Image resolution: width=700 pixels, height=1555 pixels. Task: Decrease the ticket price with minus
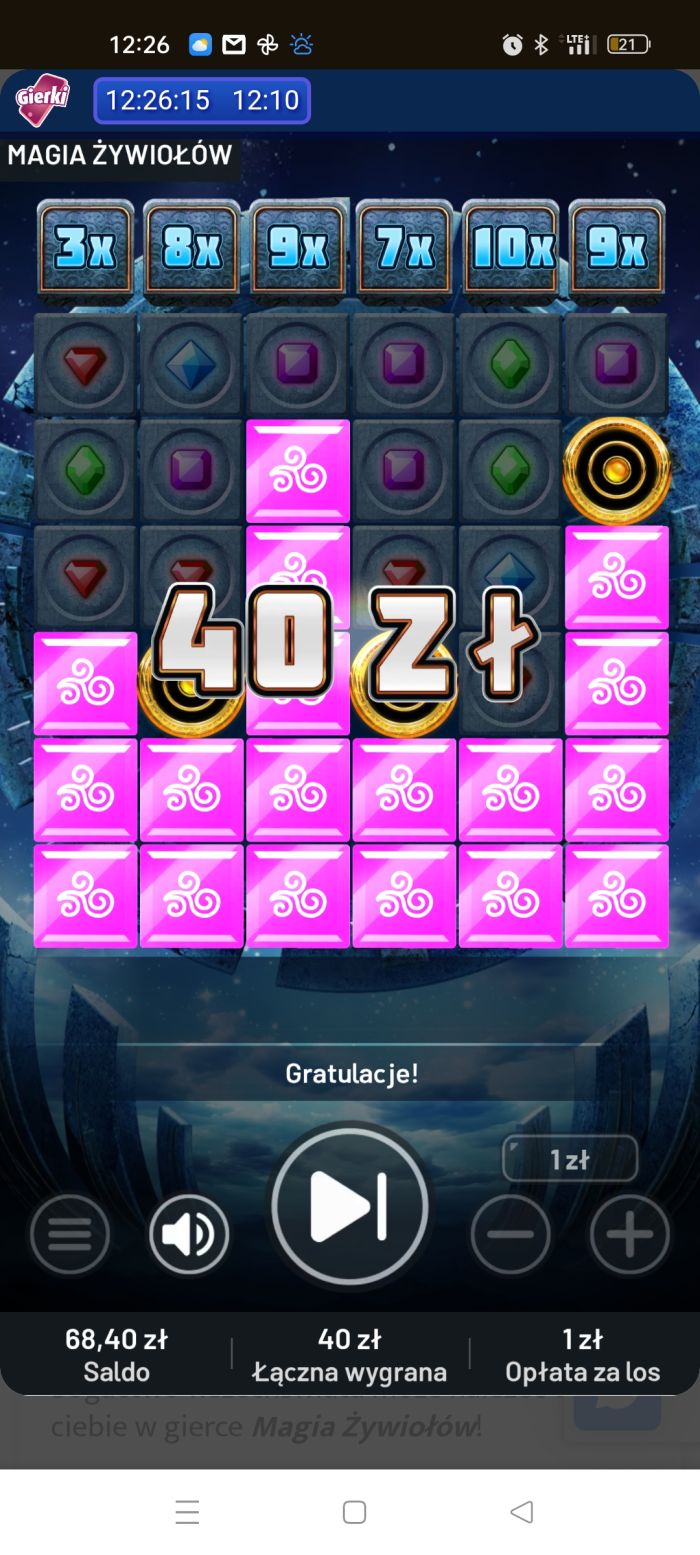(x=510, y=1234)
